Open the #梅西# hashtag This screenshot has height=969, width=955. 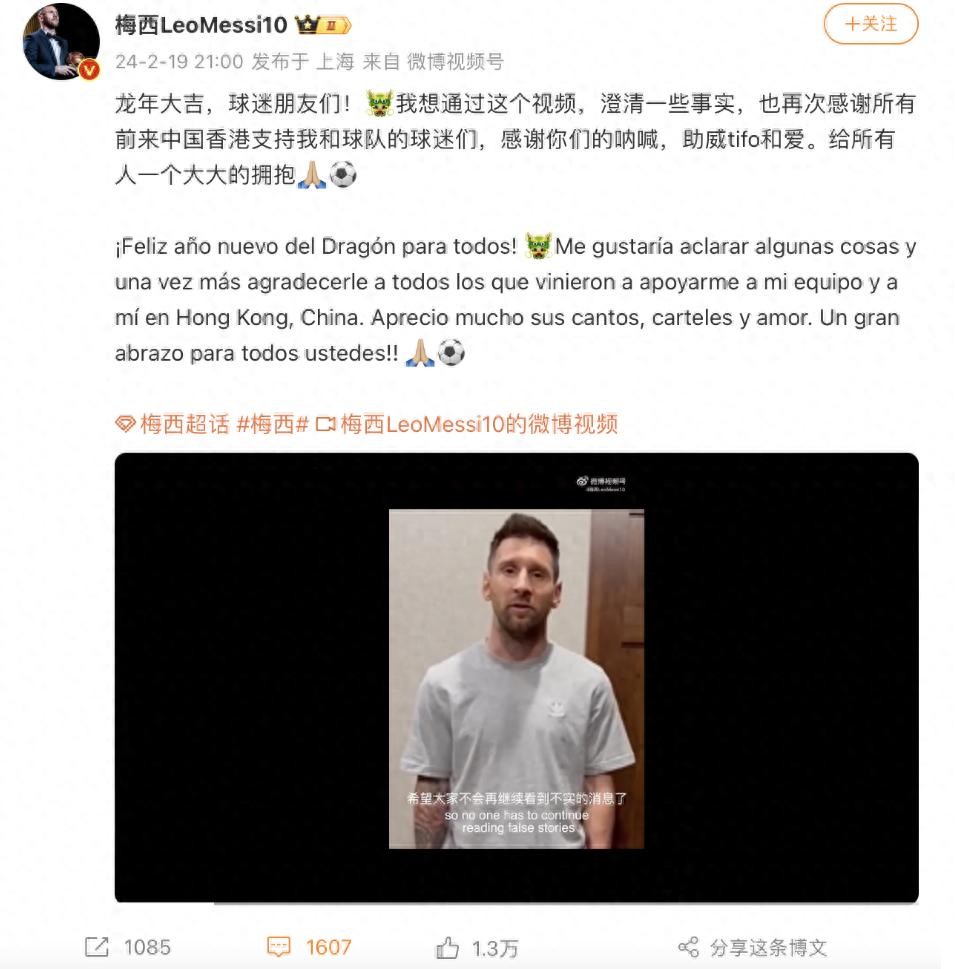point(272,424)
